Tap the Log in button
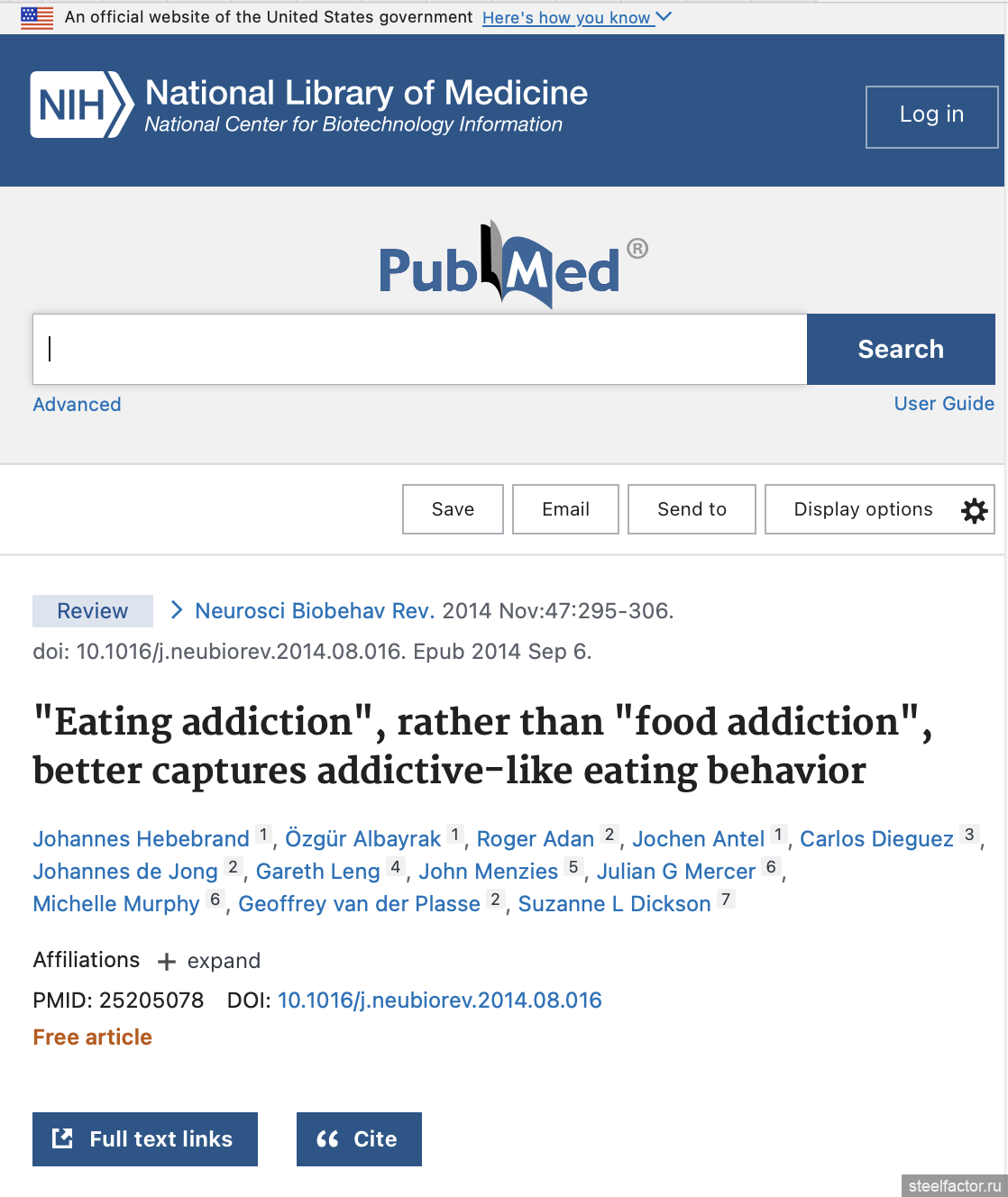This screenshot has width=1008, height=1197. pyautogui.click(x=931, y=116)
